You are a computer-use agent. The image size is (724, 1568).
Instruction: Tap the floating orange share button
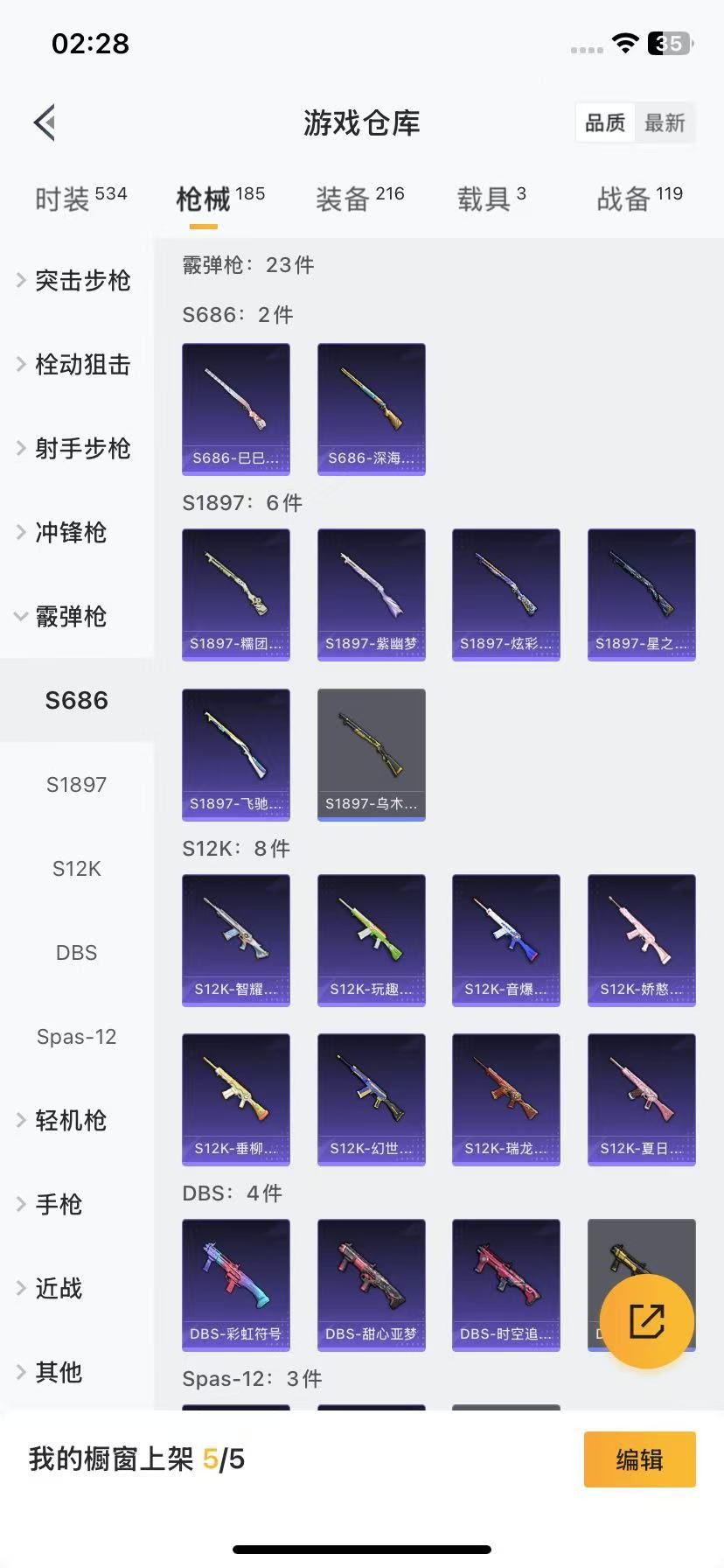[x=647, y=1321]
